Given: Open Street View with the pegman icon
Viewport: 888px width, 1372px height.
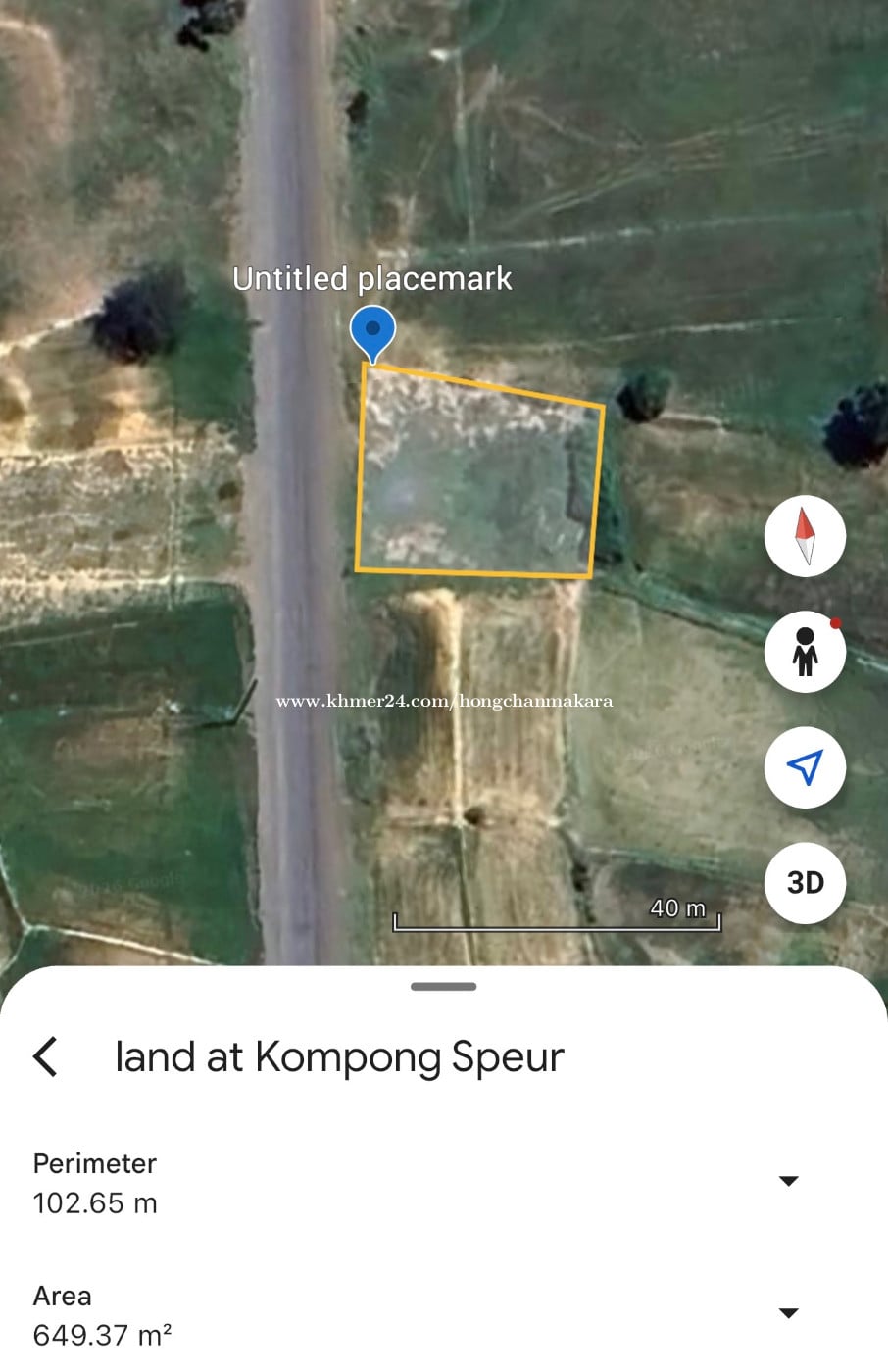Looking at the screenshot, I should pyautogui.click(x=805, y=652).
